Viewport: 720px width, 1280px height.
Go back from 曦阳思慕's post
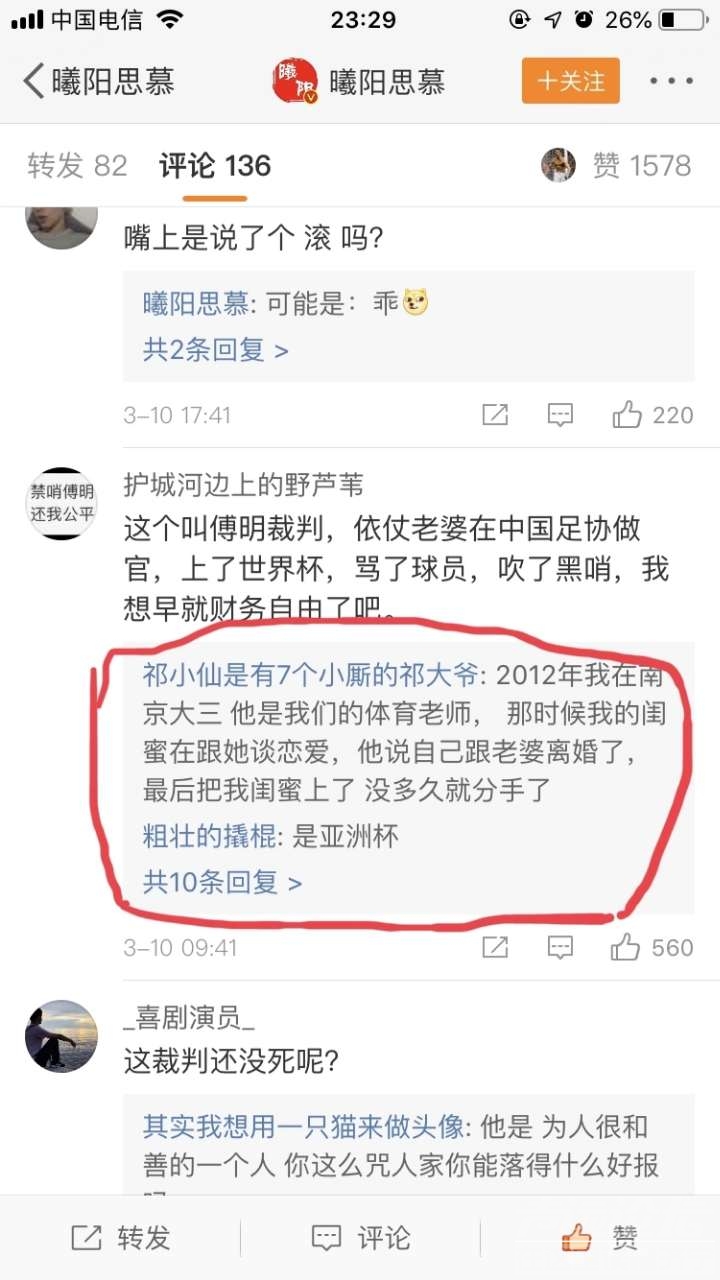pos(35,81)
